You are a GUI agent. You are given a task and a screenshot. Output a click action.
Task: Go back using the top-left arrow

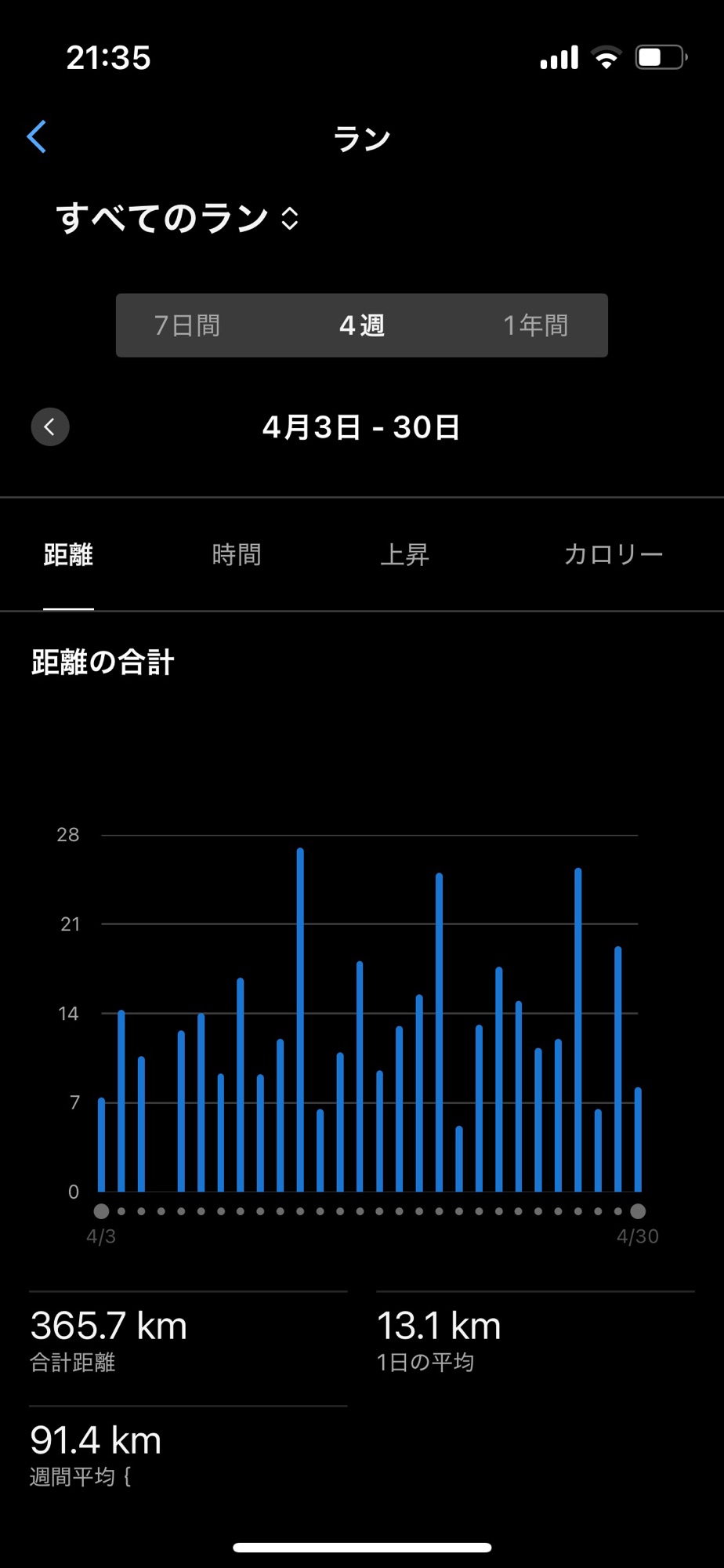tap(37, 136)
